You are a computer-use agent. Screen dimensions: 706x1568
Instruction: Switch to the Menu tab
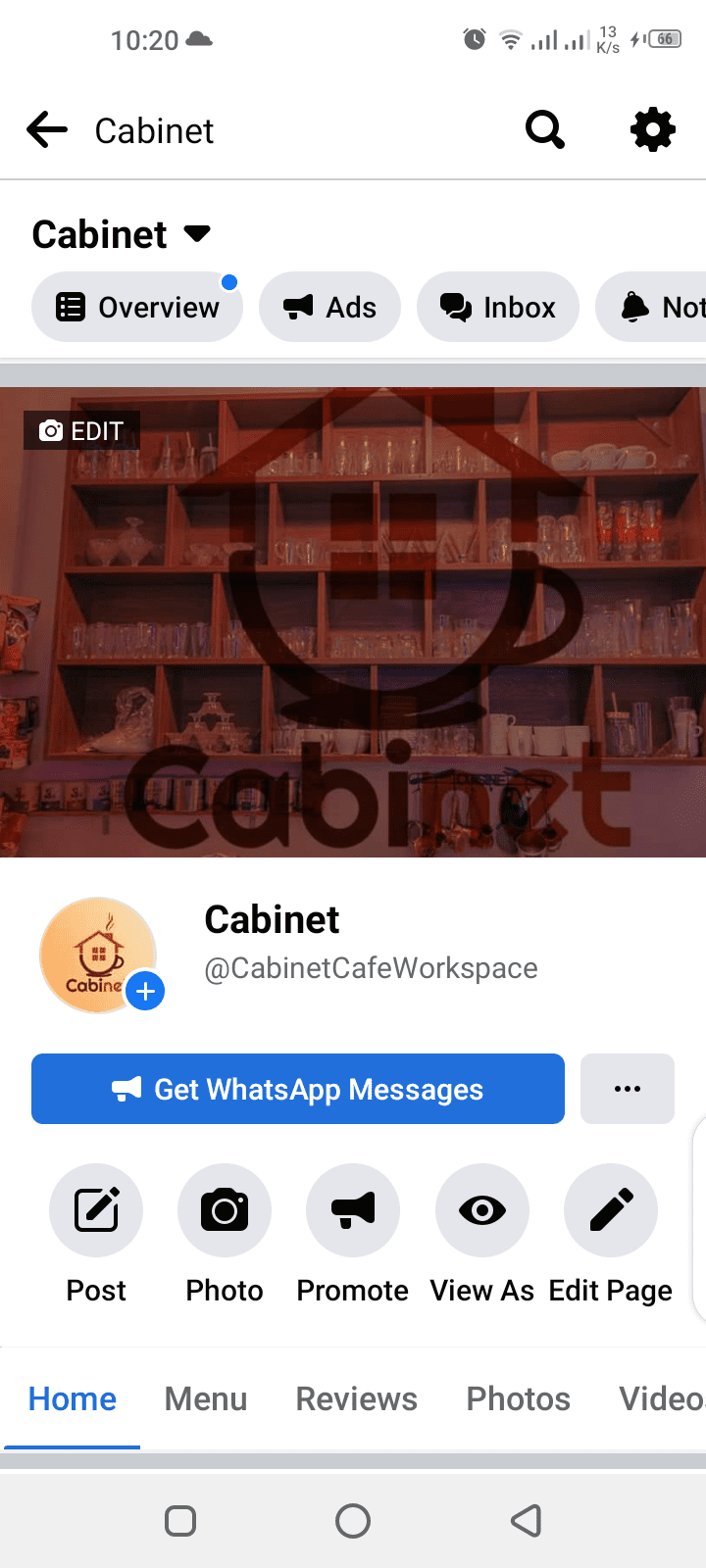coord(206,1398)
